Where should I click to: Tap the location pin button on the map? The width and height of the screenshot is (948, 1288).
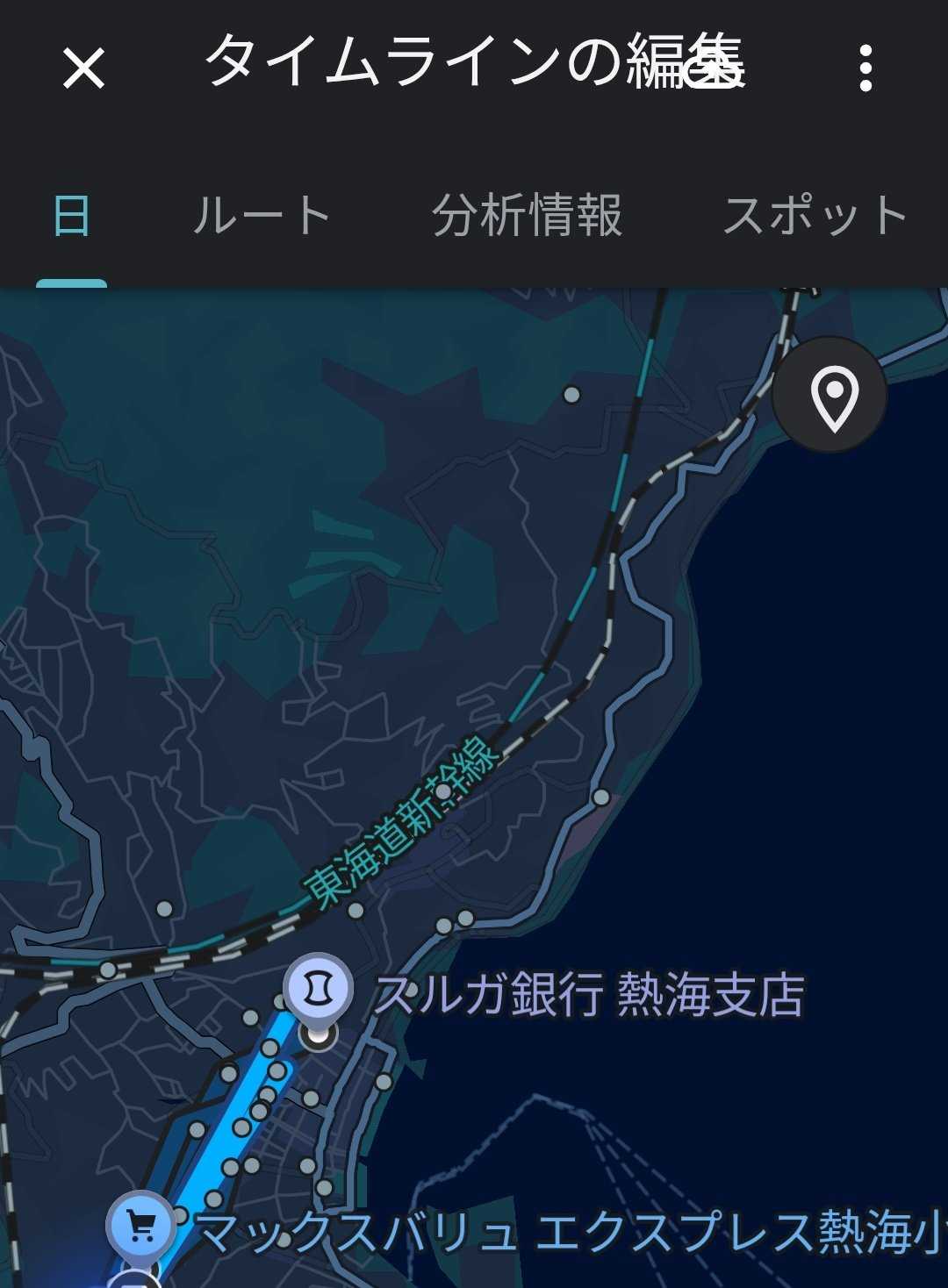[830, 396]
